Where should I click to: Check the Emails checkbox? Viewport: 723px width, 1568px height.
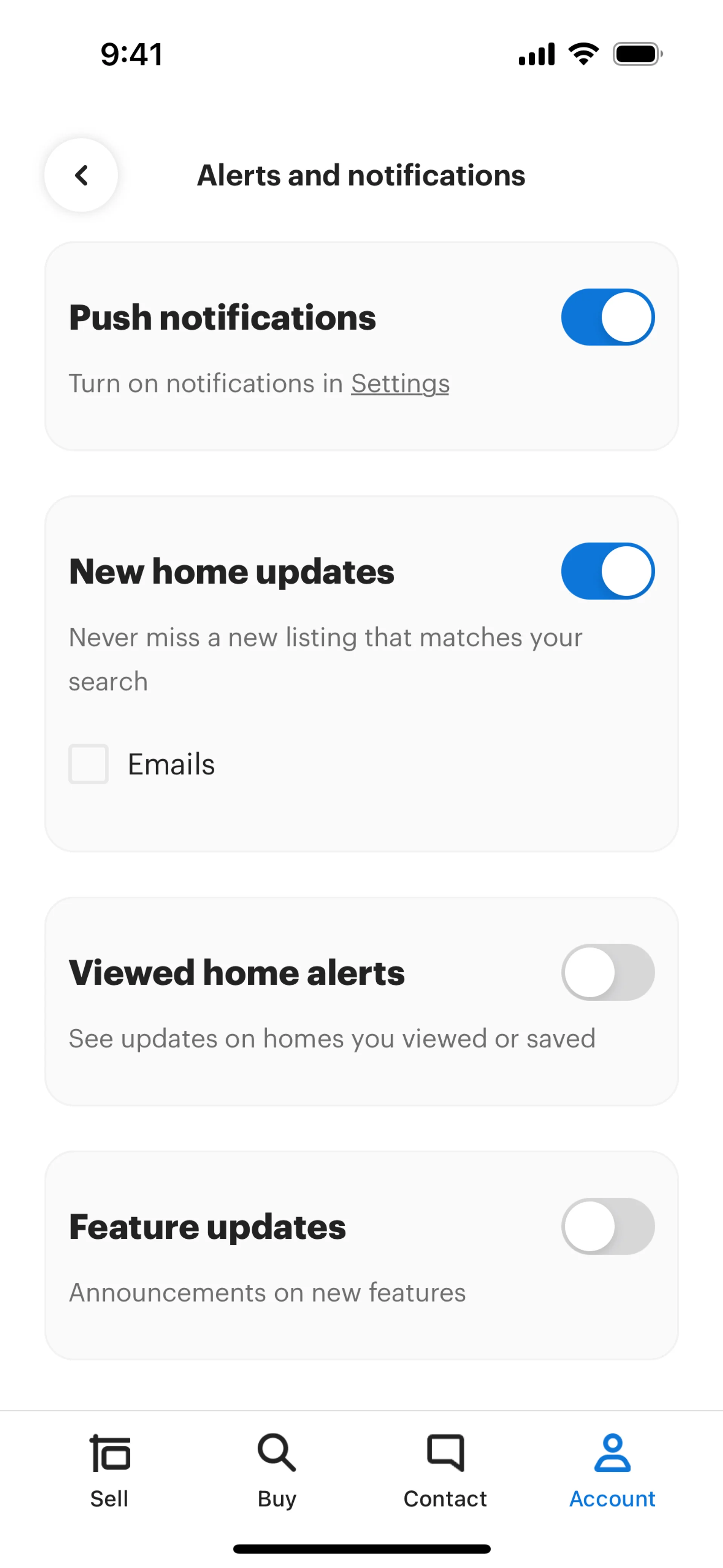pyautogui.click(x=89, y=764)
